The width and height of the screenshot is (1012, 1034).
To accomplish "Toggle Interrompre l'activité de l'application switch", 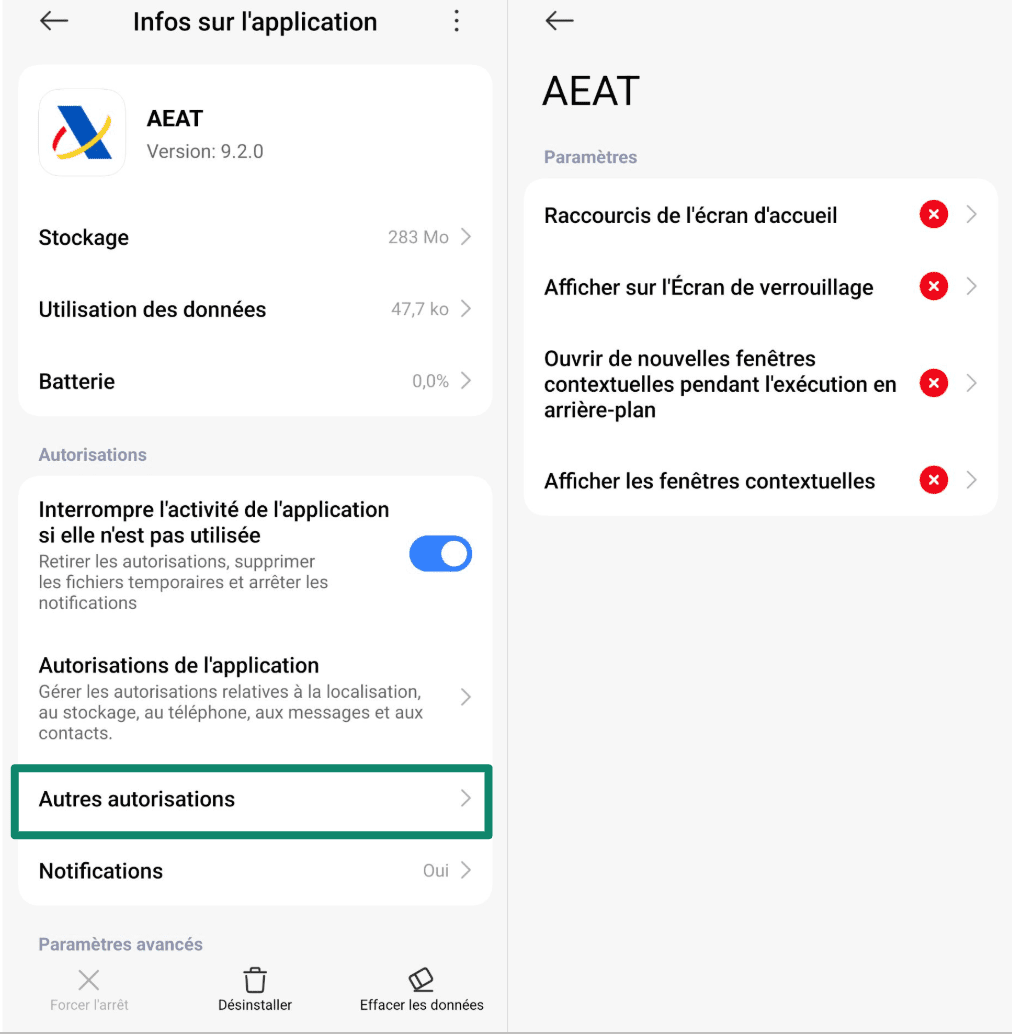I will pyautogui.click(x=440, y=554).
